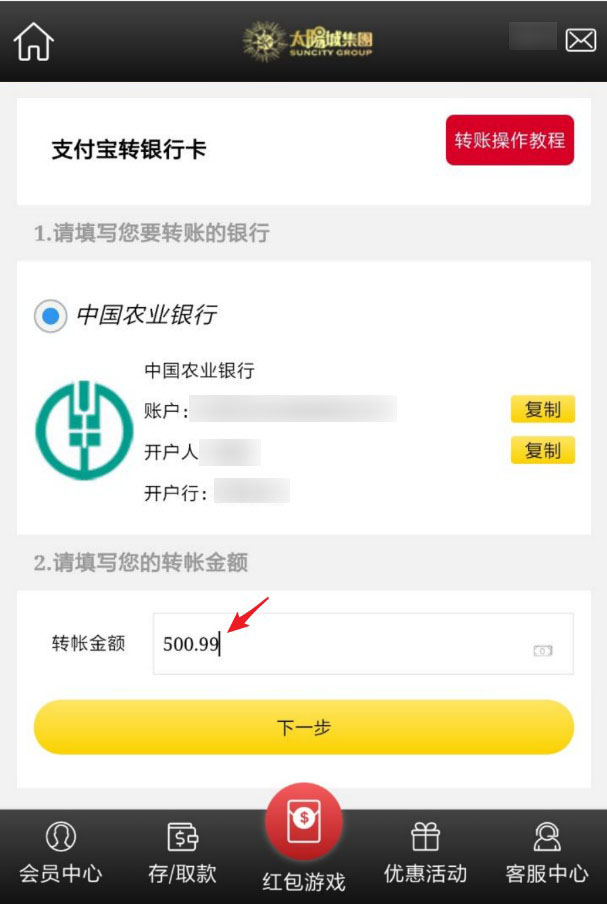
Task: Copy the 开户人 account holder name
Action: pyautogui.click(x=542, y=450)
